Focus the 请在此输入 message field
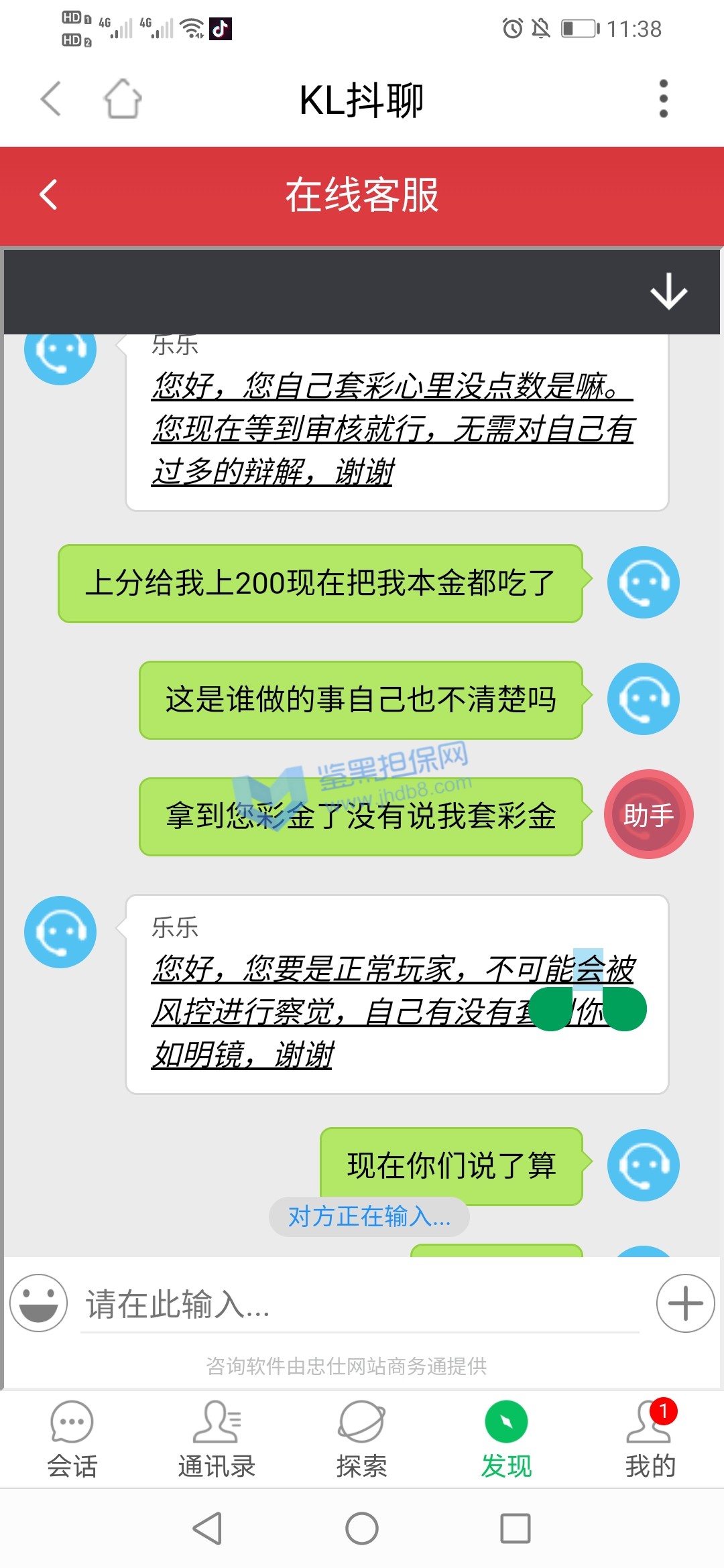Image resolution: width=724 pixels, height=1568 pixels. point(359,1304)
